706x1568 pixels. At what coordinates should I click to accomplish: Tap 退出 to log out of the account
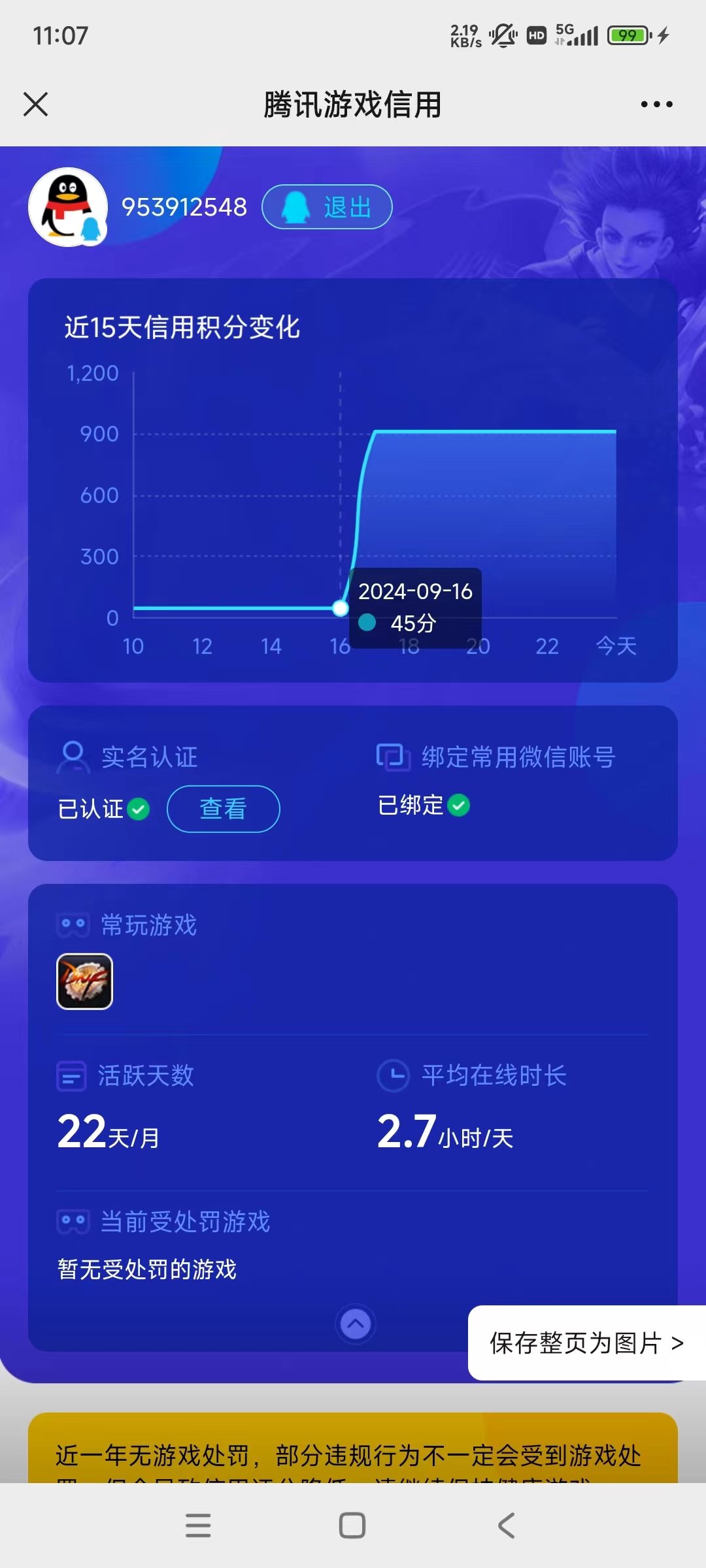pyautogui.click(x=327, y=207)
